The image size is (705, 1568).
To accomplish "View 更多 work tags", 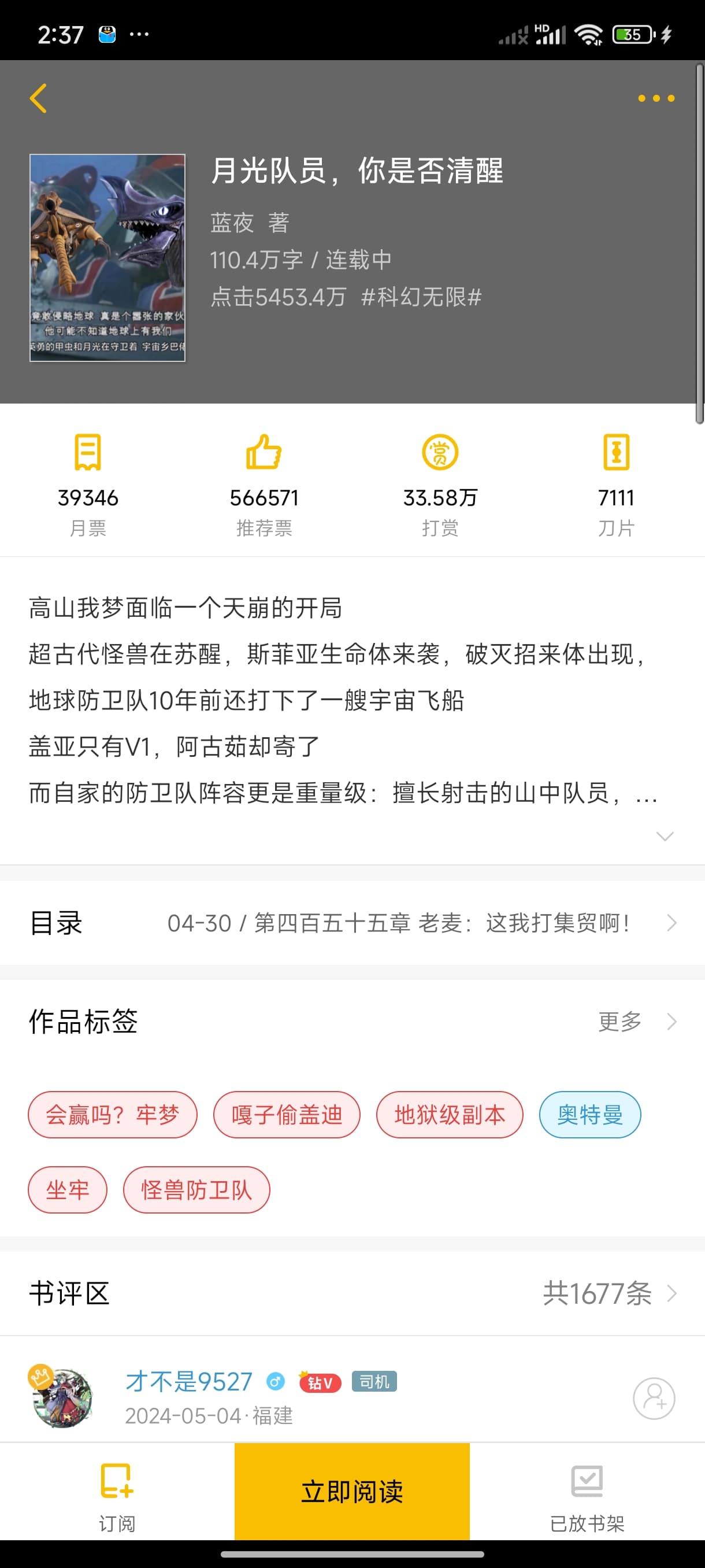I will pos(636,1022).
